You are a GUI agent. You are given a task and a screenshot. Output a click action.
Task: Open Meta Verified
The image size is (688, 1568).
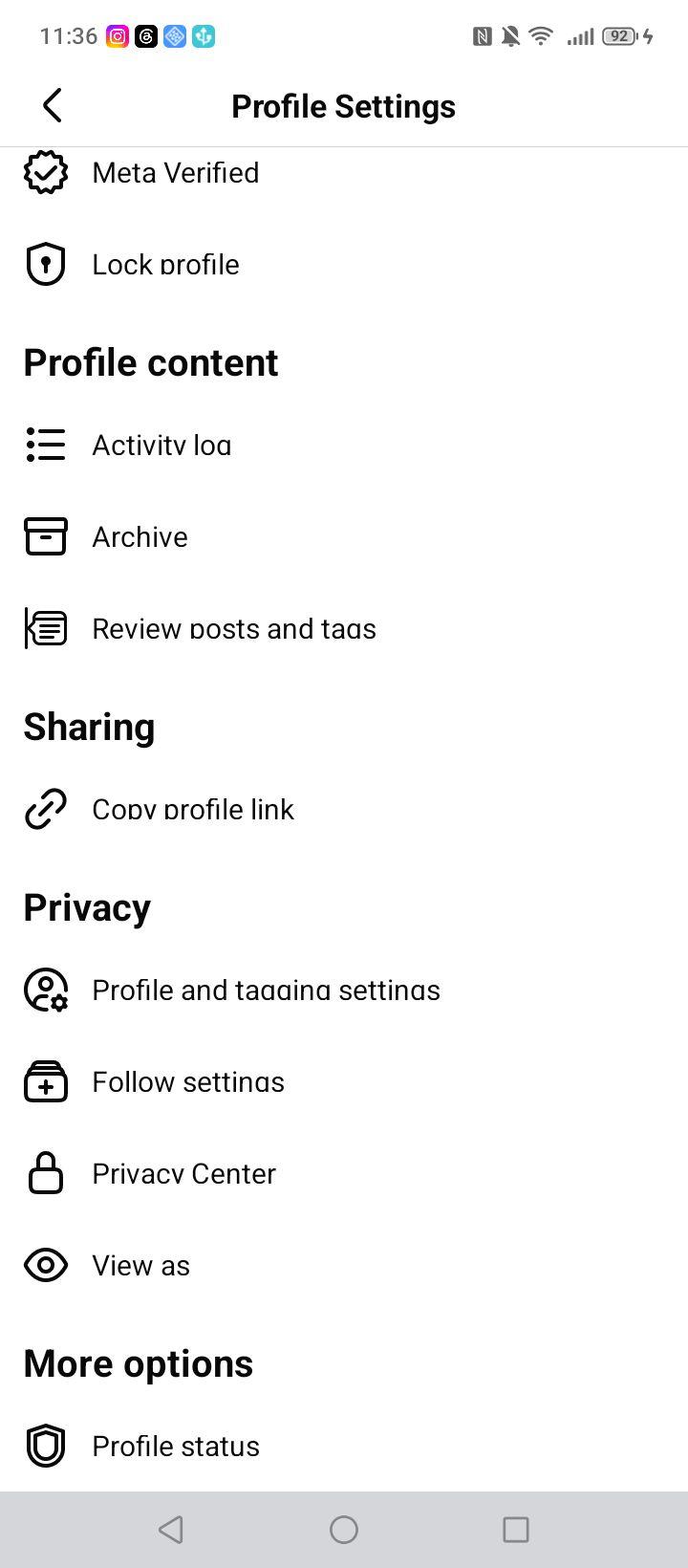344,173
